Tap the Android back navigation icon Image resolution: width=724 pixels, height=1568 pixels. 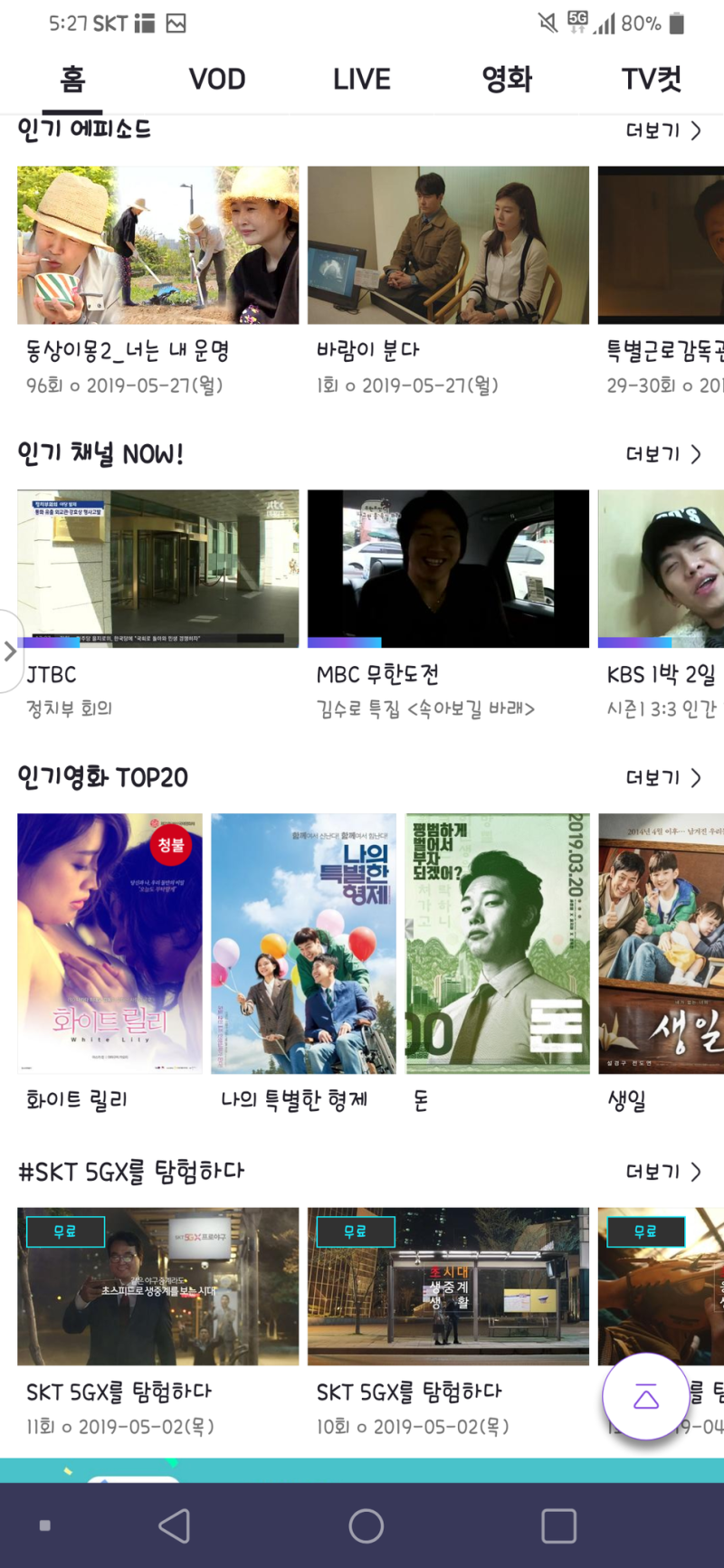[170, 1525]
